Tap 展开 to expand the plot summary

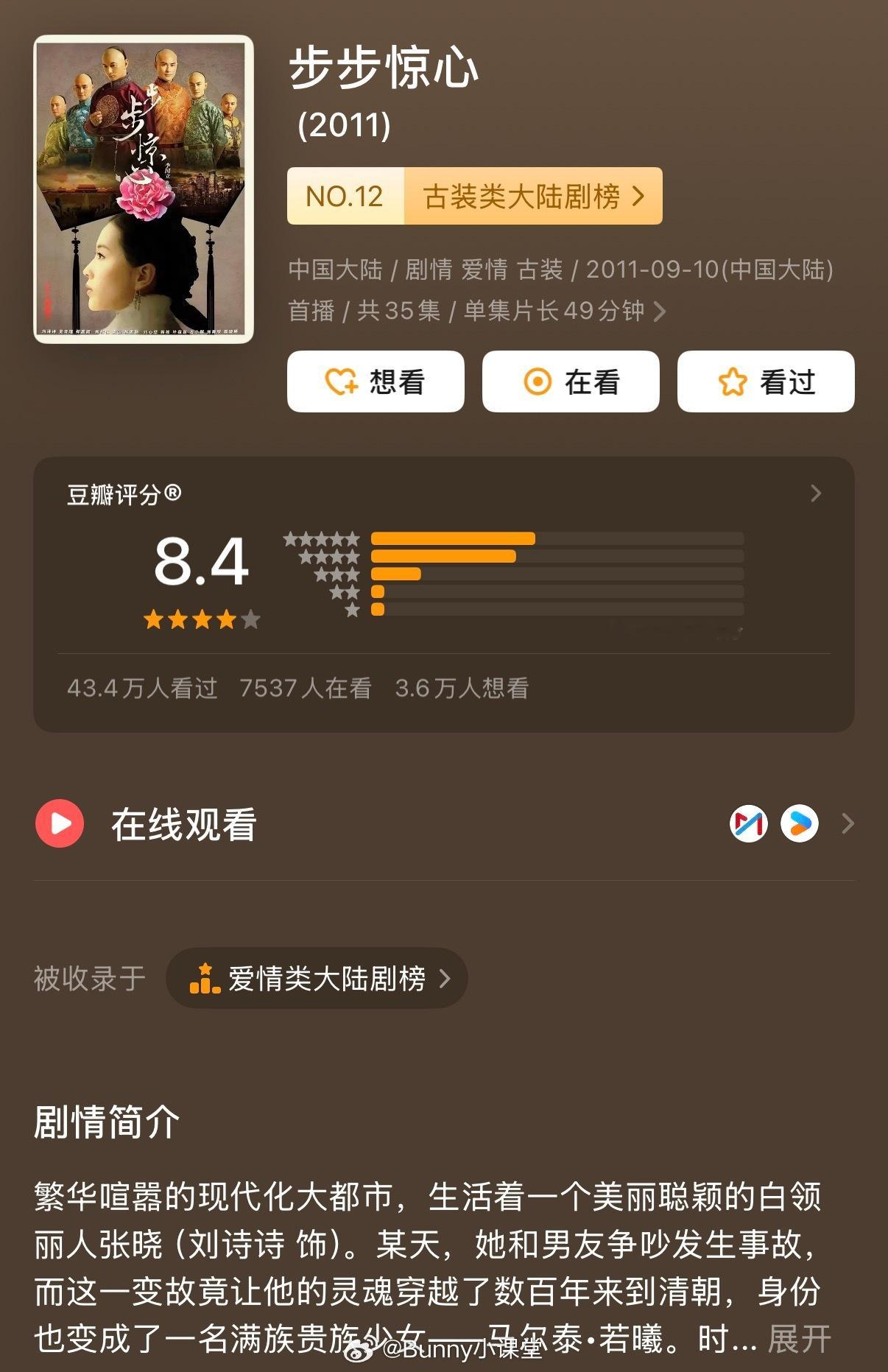[799, 1339]
